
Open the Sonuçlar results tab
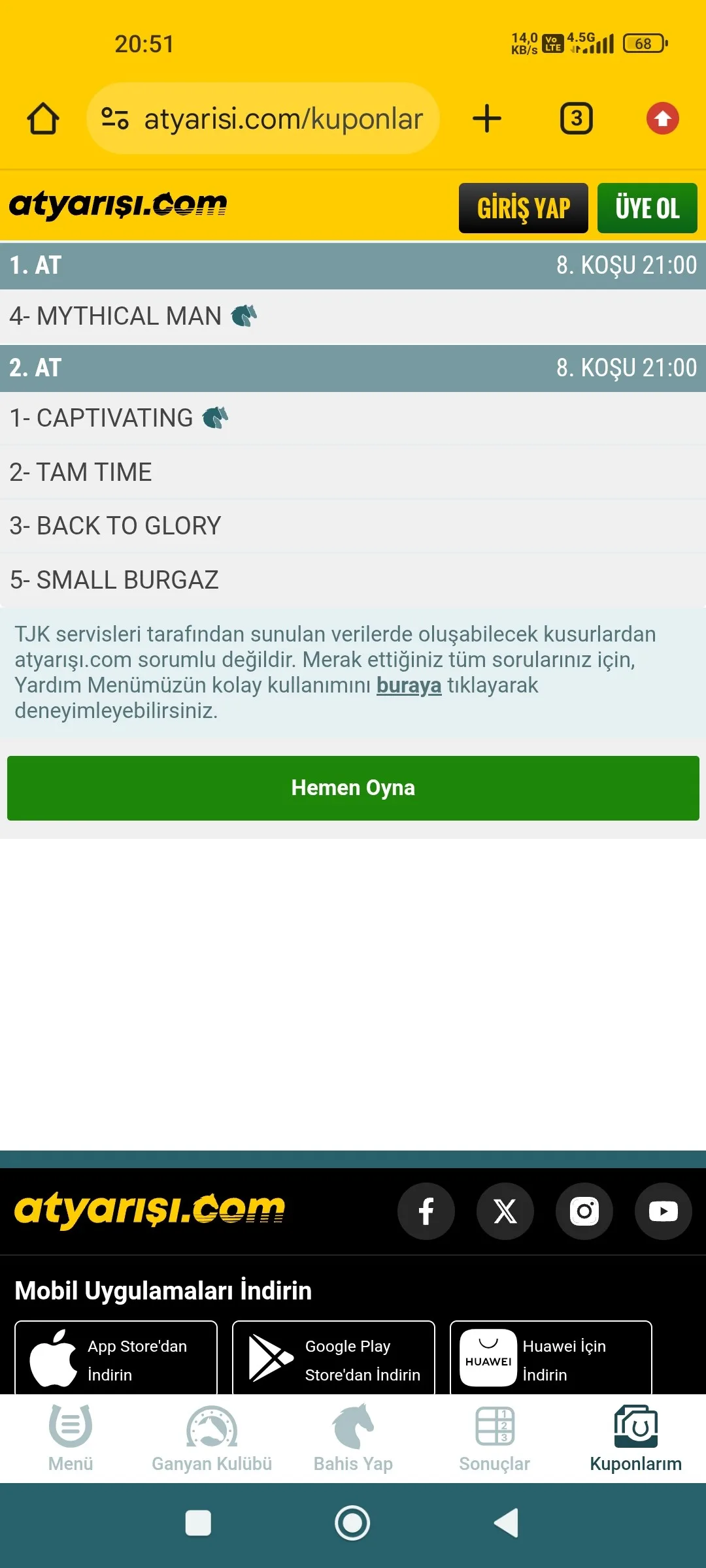point(494,1439)
